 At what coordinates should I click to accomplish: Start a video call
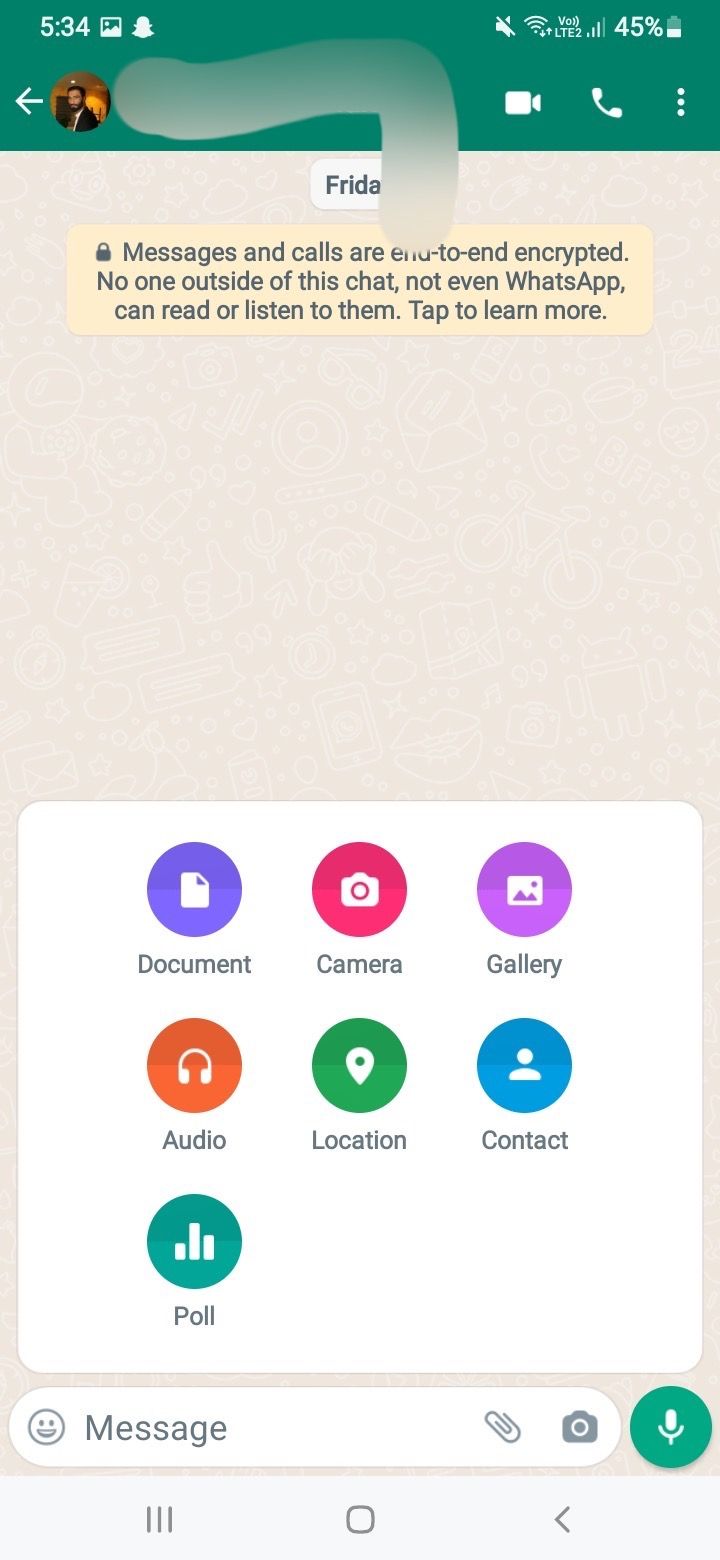point(522,102)
